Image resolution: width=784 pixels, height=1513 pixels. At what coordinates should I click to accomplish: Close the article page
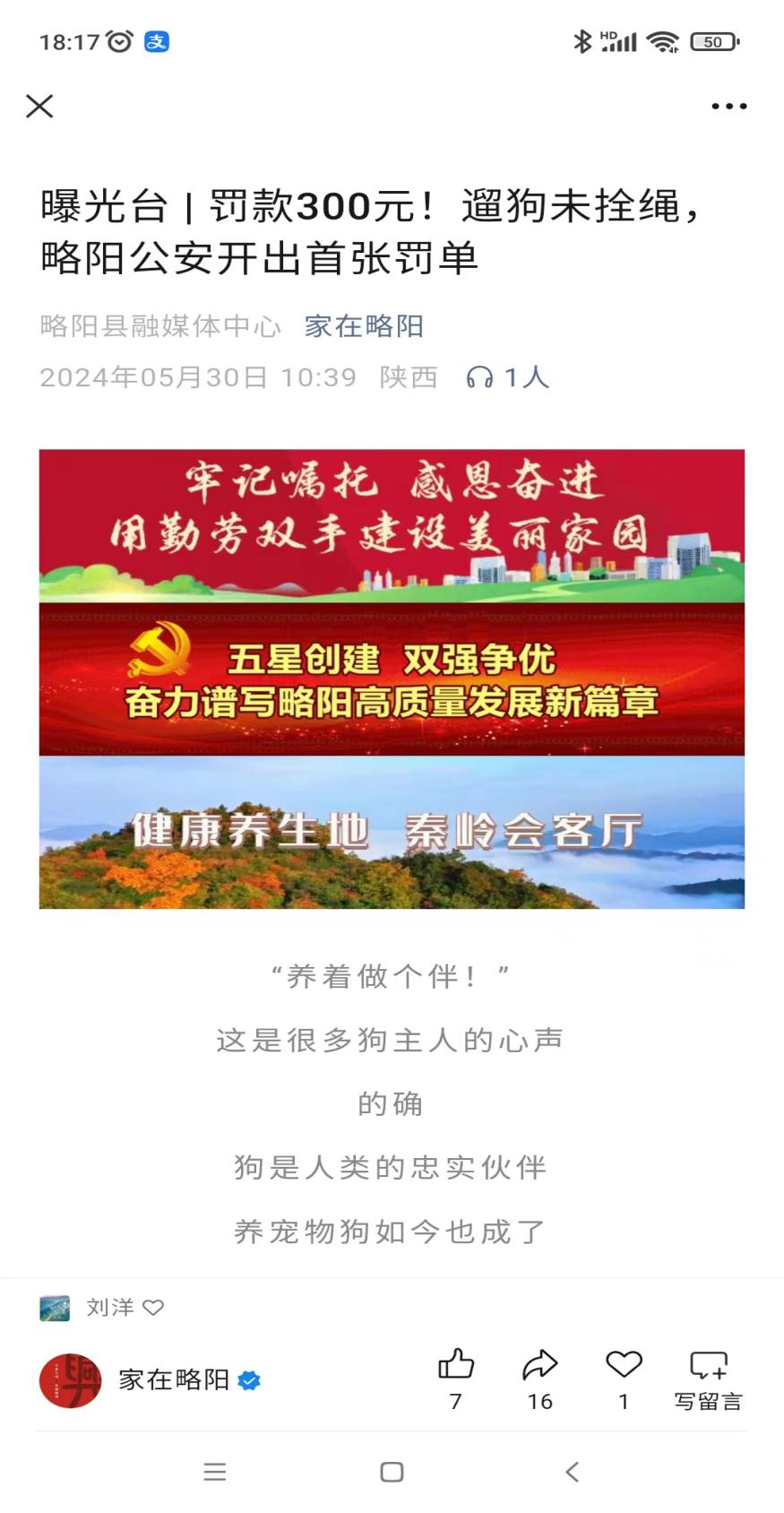(x=39, y=106)
